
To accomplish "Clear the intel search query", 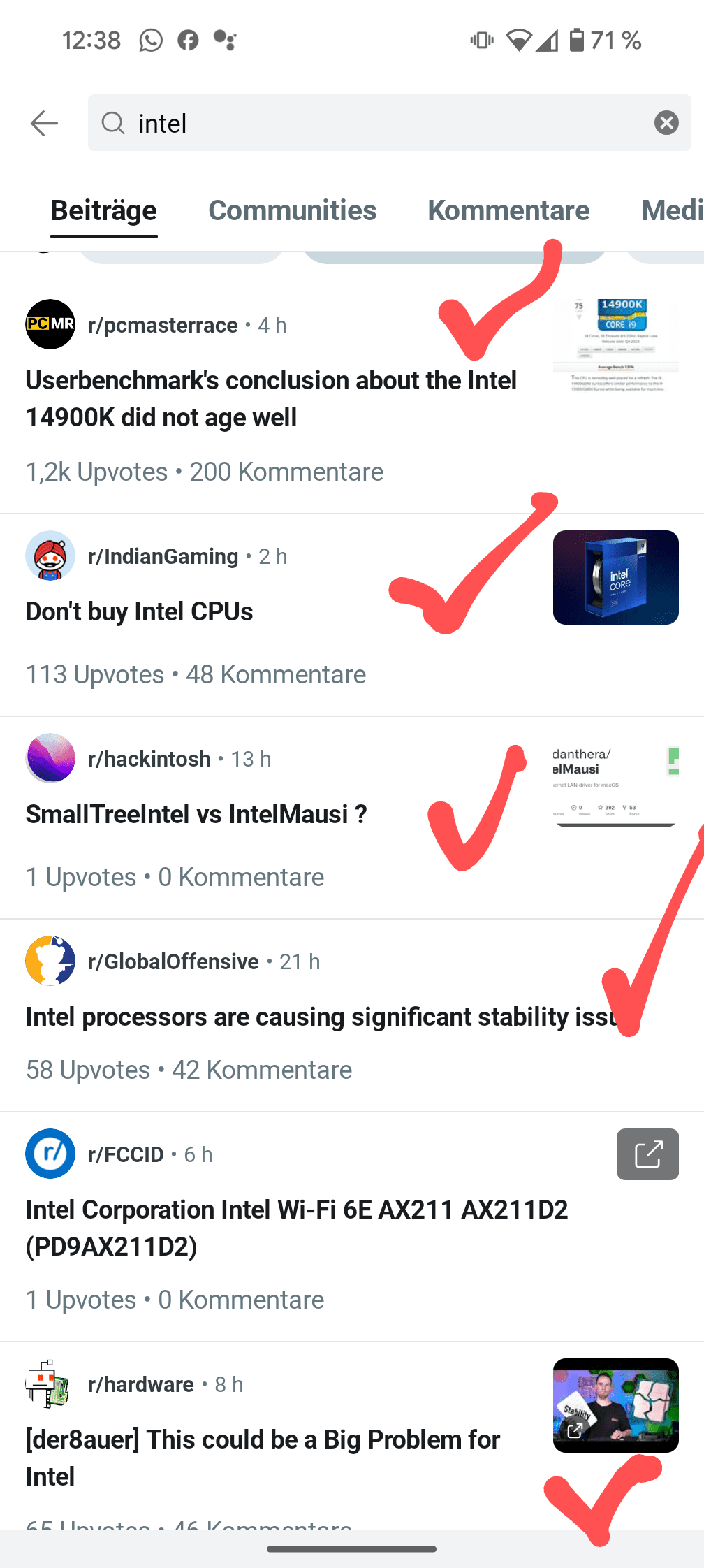I will click(x=666, y=123).
